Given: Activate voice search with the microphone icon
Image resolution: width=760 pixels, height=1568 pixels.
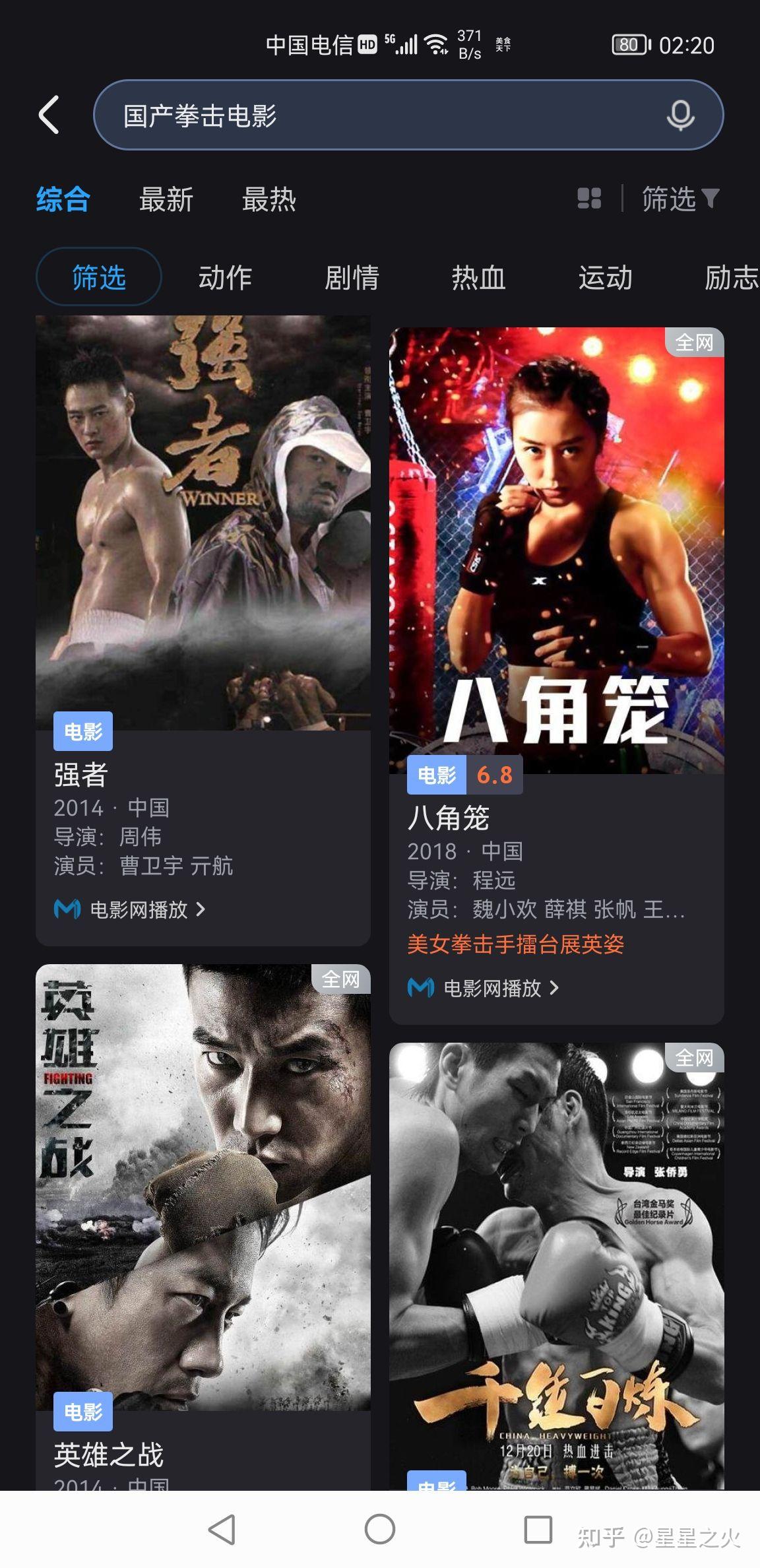Looking at the screenshot, I should [x=681, y=114].
